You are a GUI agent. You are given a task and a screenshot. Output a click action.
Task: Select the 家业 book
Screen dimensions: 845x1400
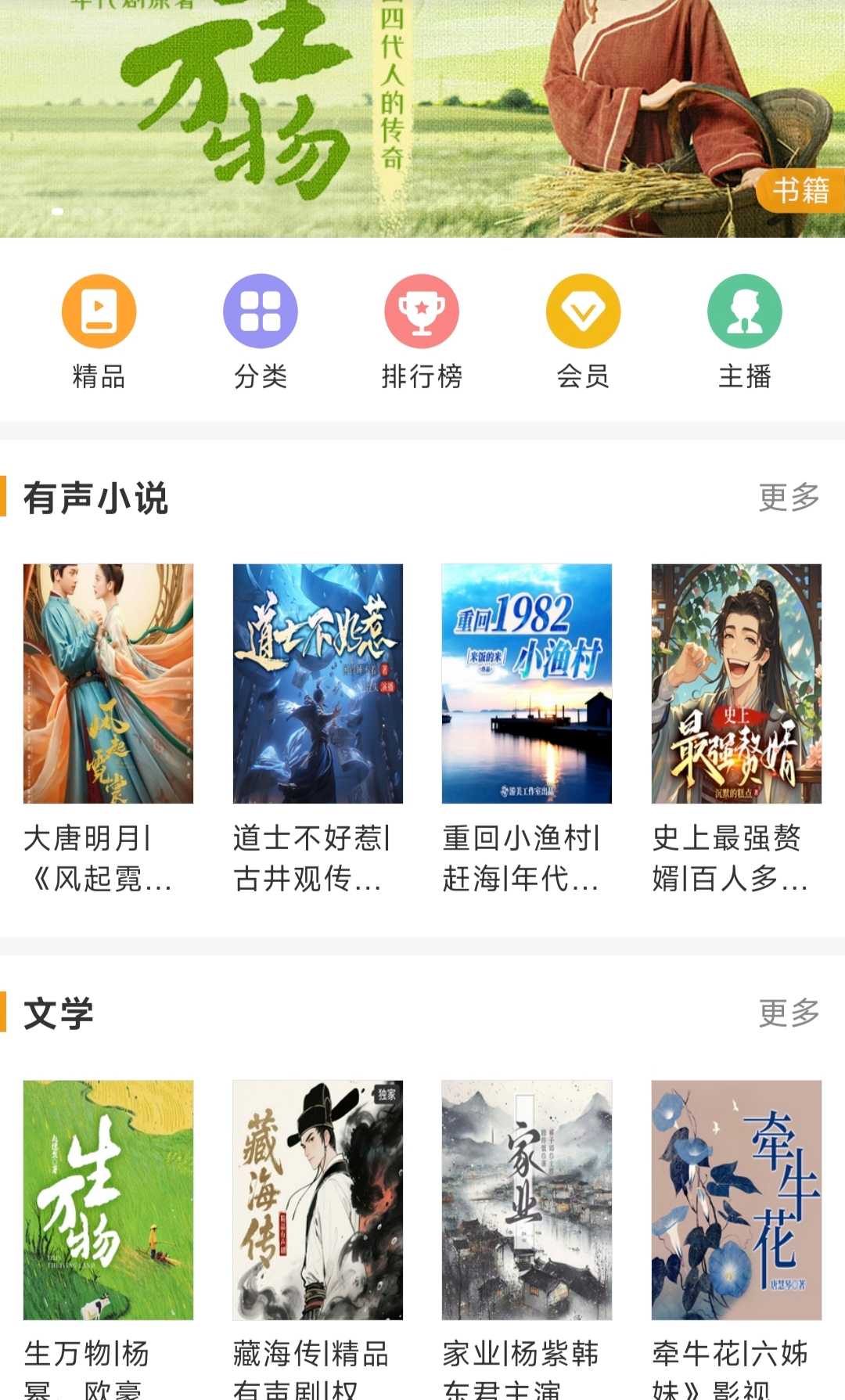pyautogui.click(x=527, y=1200)
